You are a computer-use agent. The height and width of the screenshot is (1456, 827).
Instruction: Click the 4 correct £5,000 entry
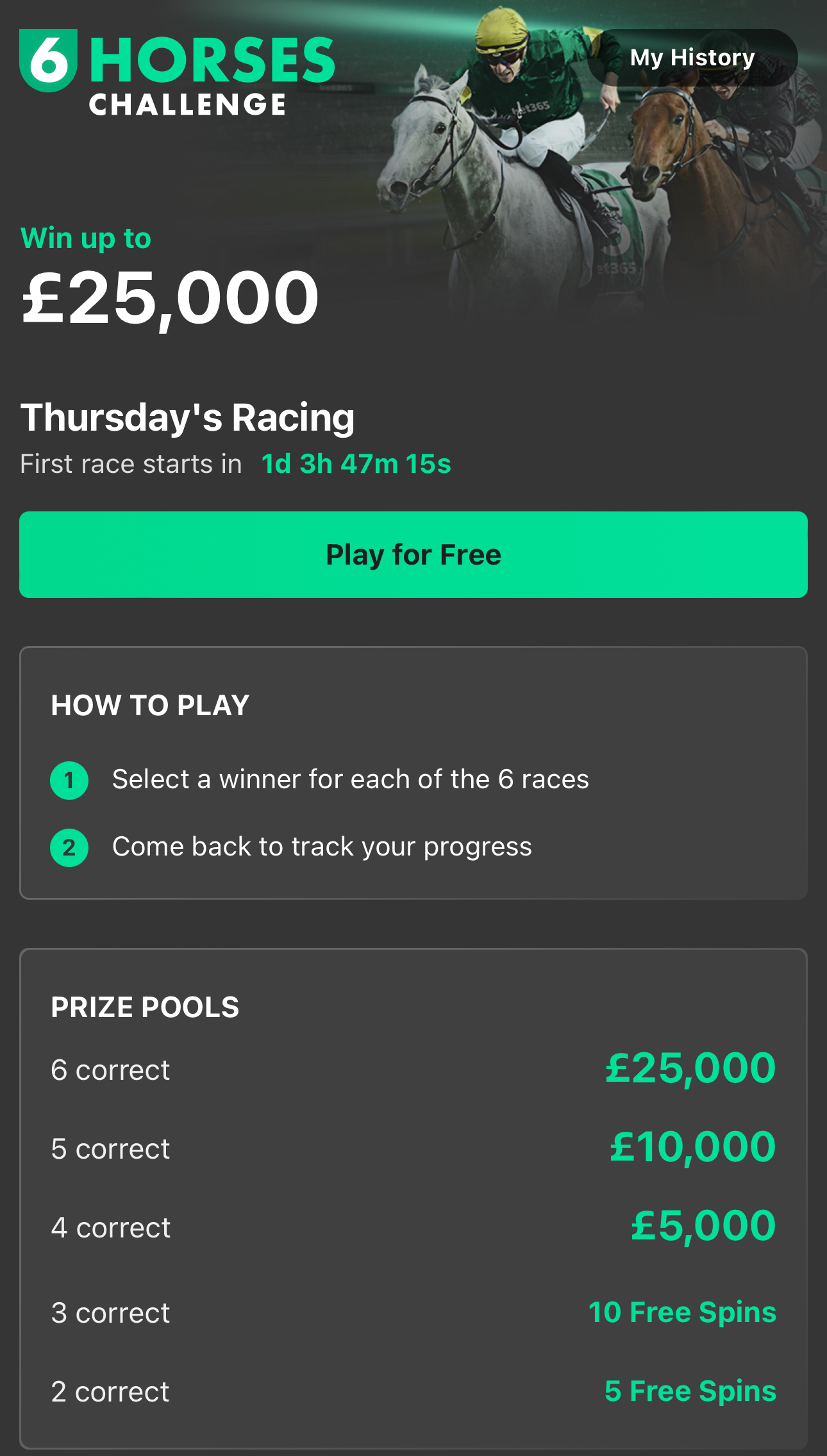coord(413,1226)
